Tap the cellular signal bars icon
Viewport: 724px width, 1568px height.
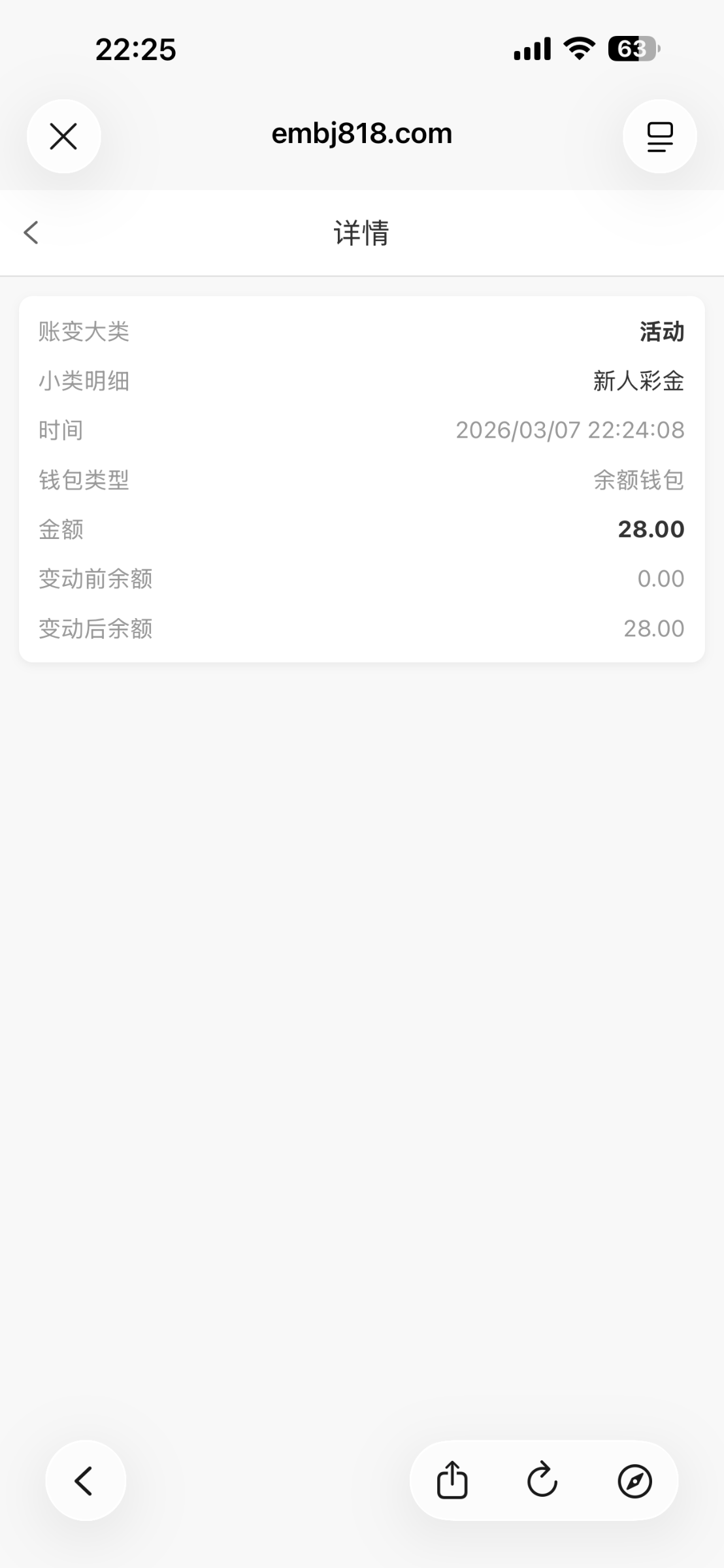tap(531, 48)
